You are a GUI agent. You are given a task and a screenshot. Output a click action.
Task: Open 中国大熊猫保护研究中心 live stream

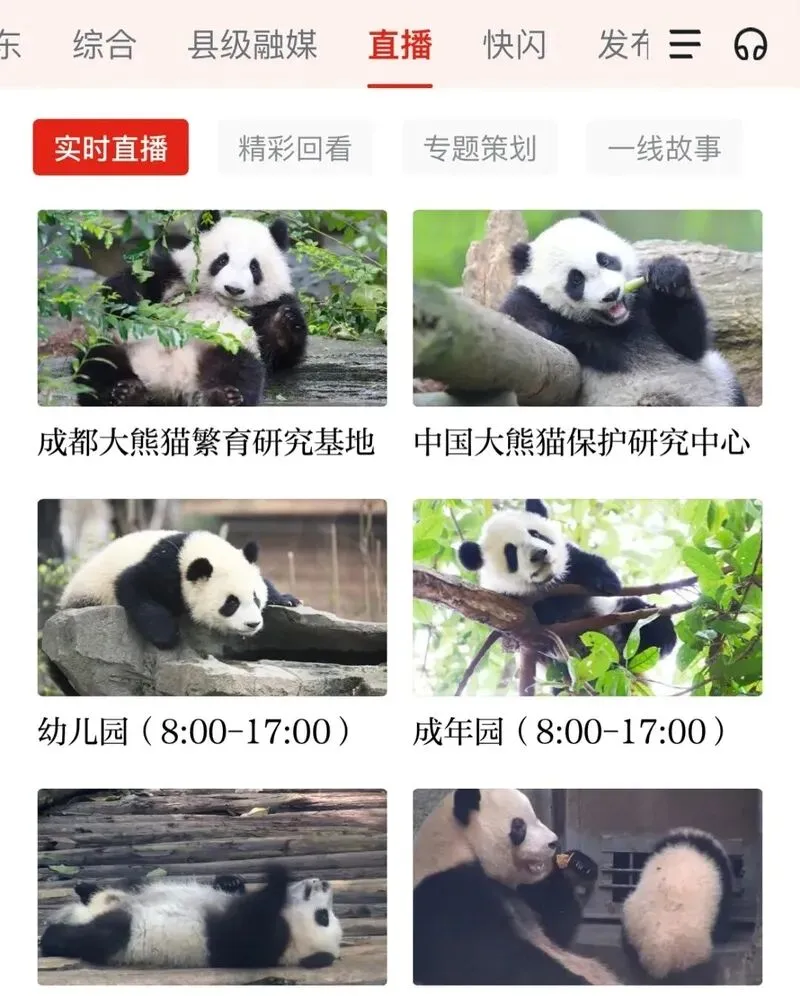[x=587, y=308]
